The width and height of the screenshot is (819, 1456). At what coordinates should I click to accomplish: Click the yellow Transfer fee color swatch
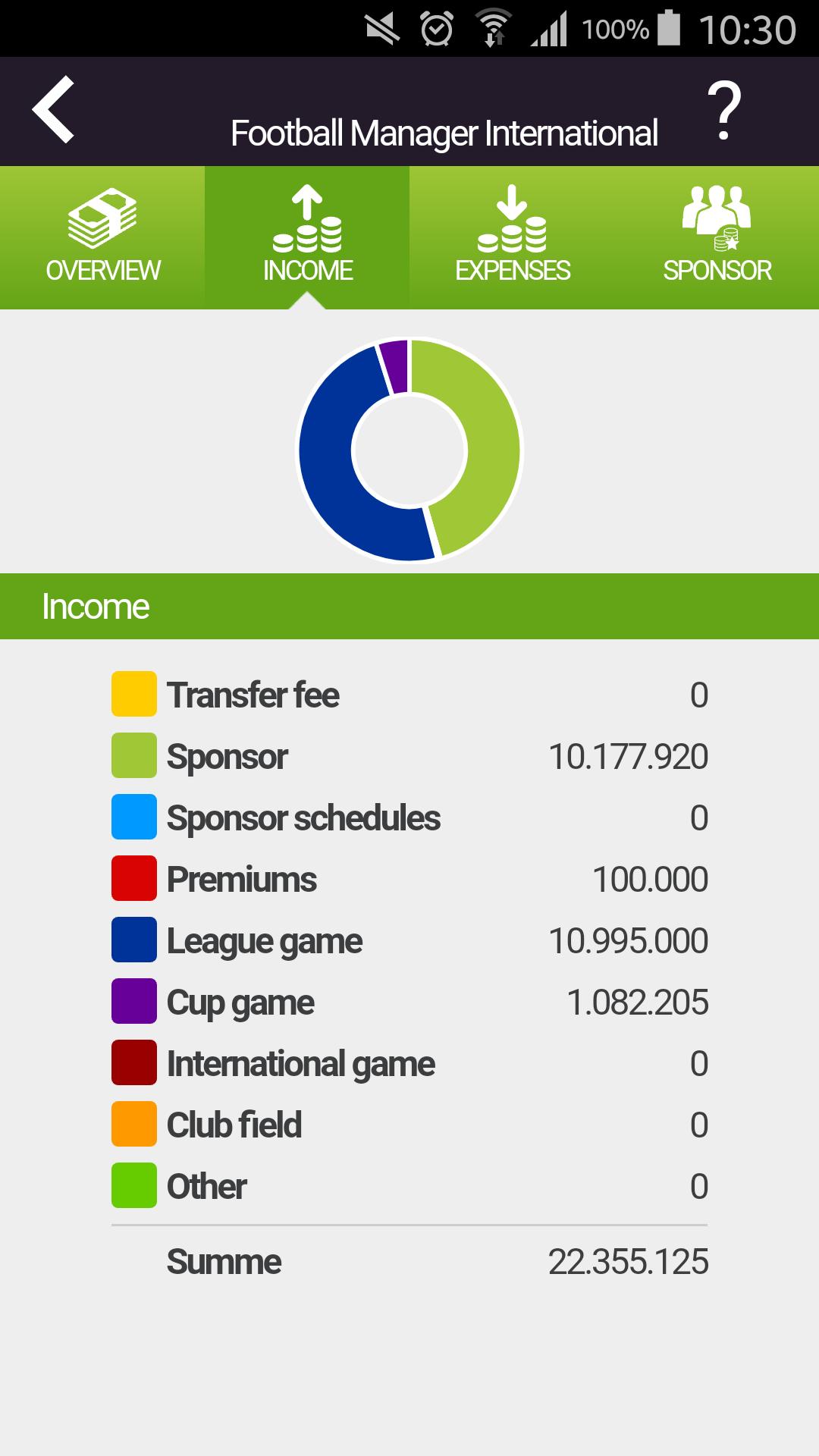point(133,694)
